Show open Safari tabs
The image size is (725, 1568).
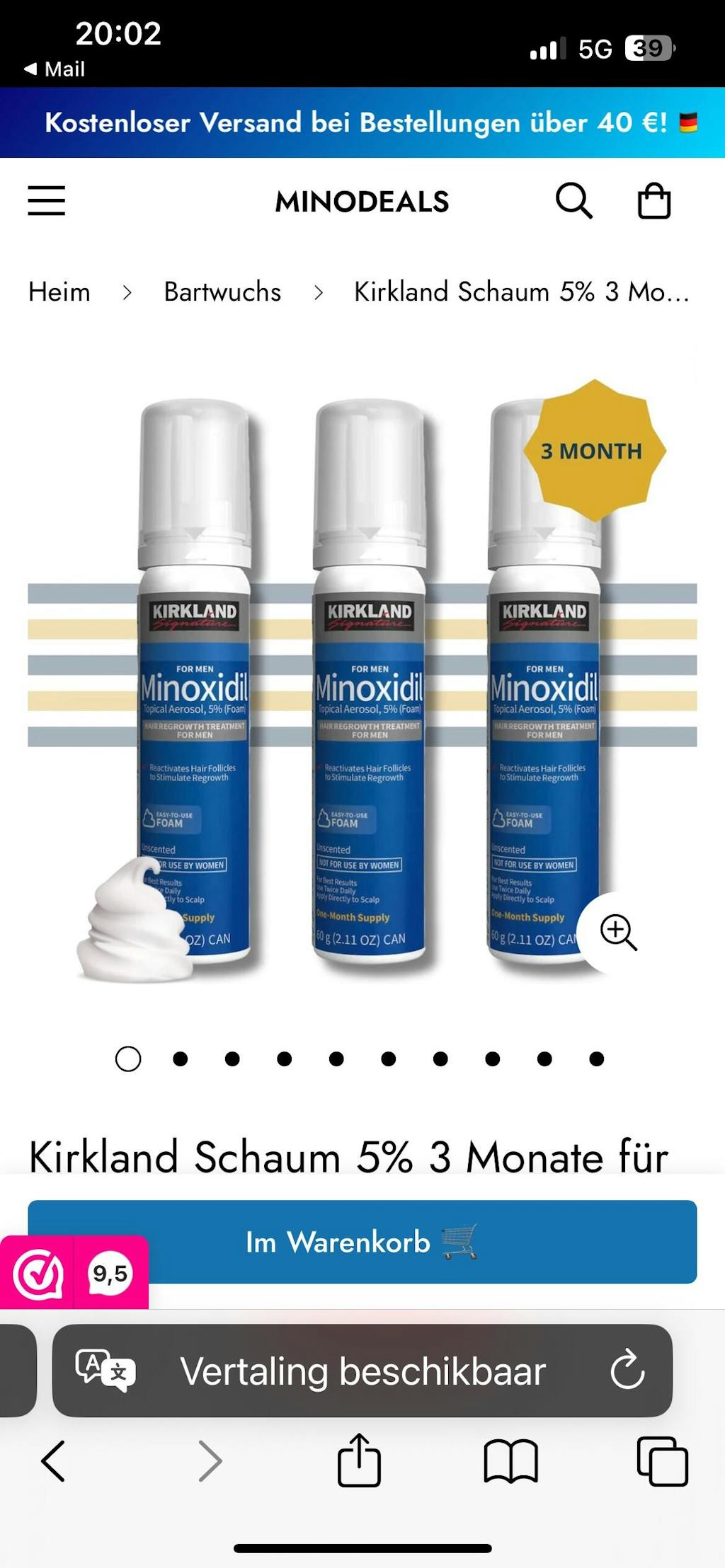point(662,1461)
